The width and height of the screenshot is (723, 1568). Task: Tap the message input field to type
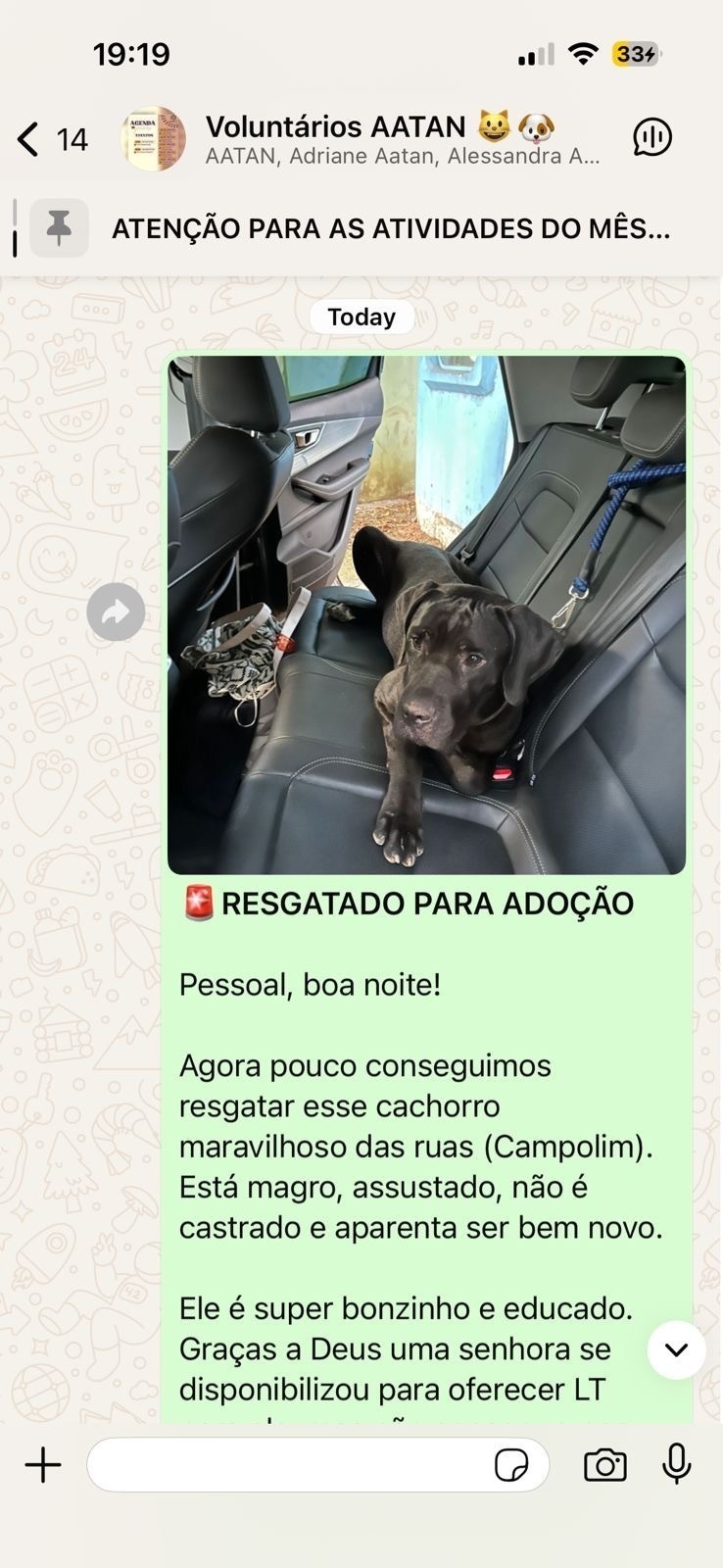[x=294, y=1465]
